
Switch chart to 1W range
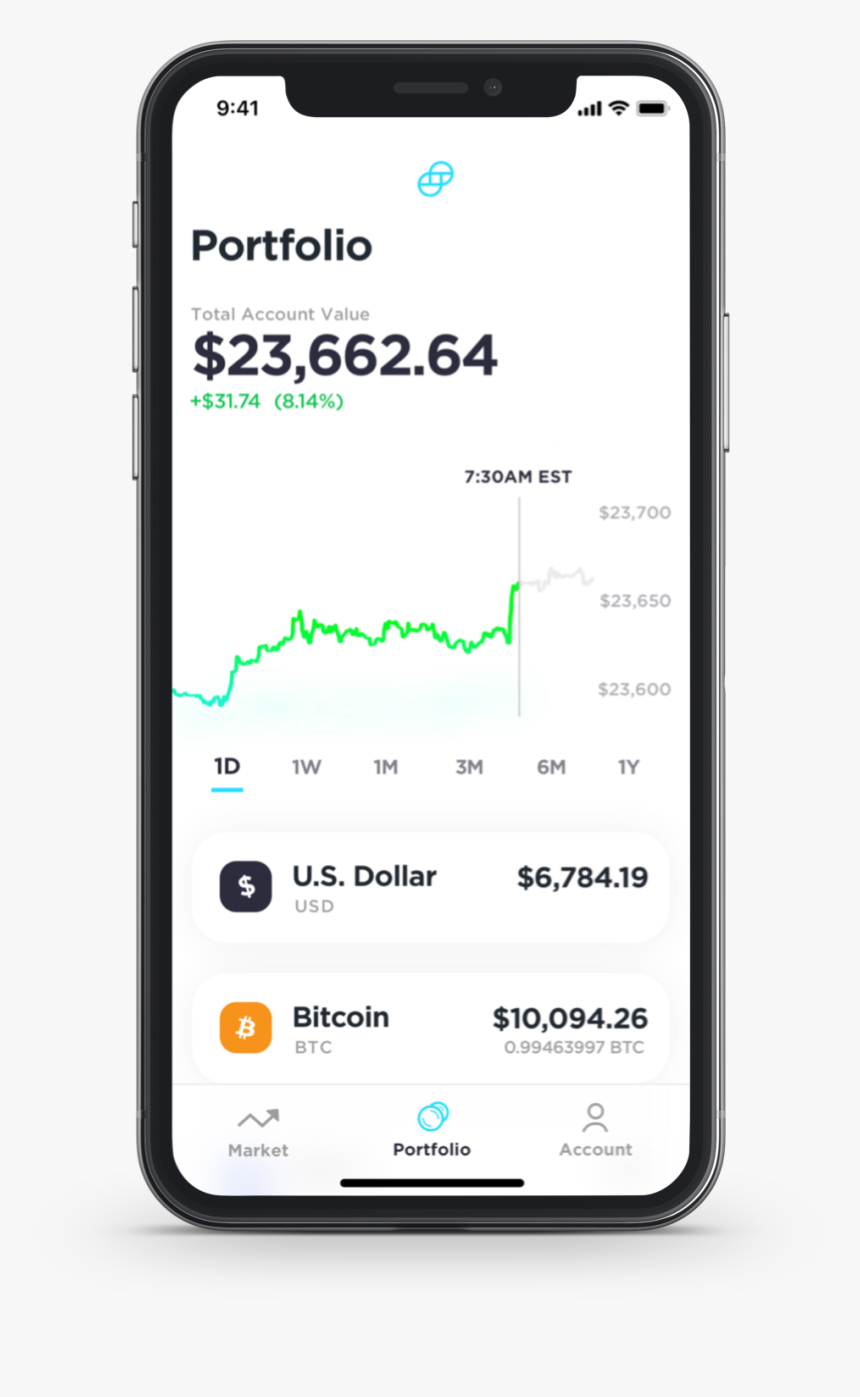click(x=306, y=766)
